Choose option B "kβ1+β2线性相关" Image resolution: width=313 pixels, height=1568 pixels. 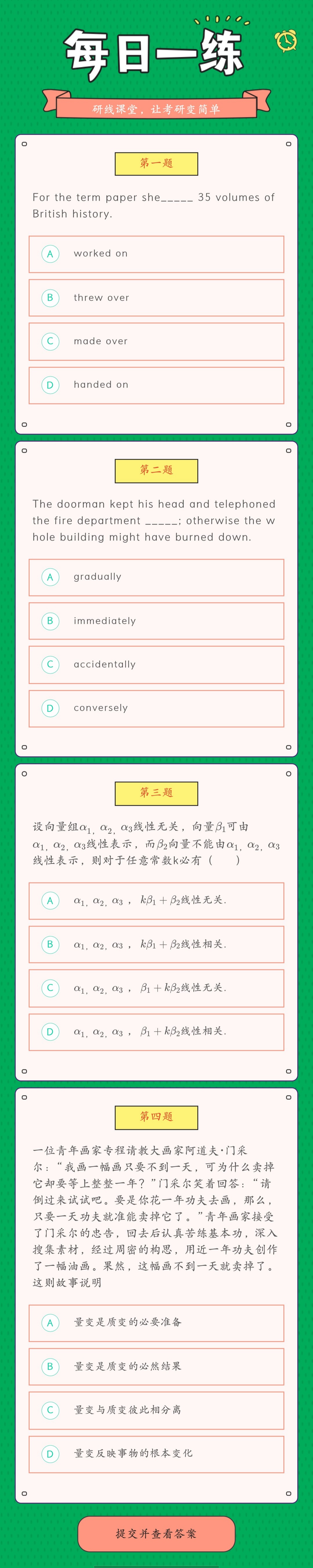pyautogui.click(x=156, y=944)
